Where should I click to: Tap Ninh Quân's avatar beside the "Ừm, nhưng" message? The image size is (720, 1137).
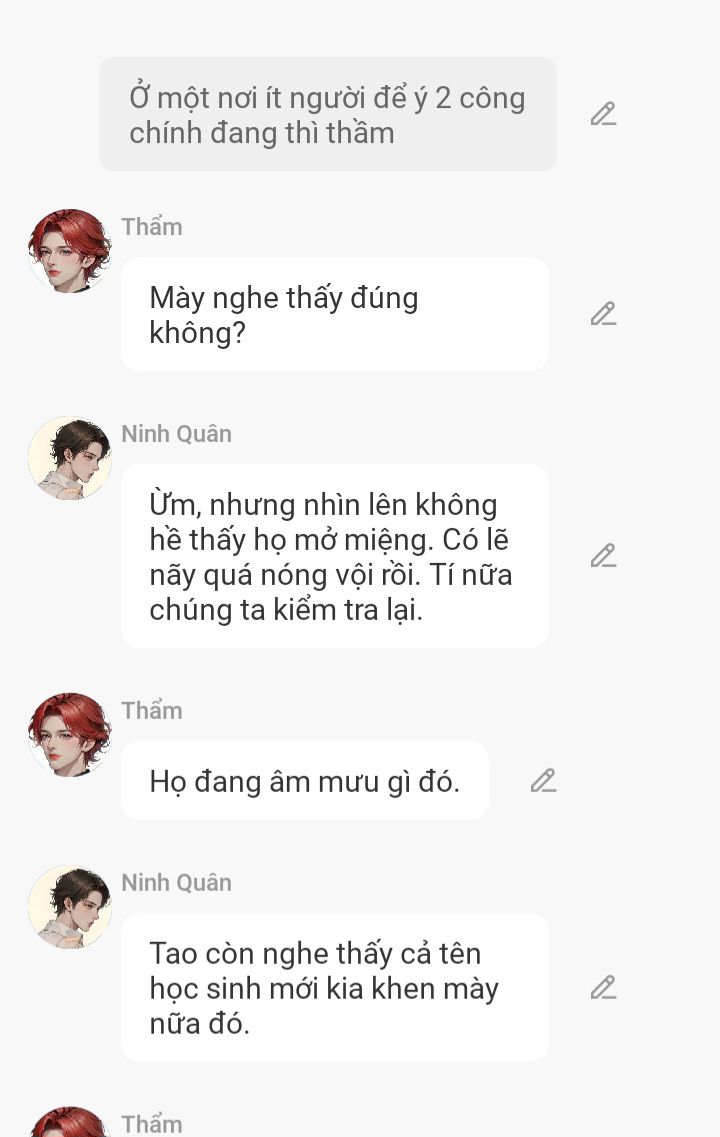(x=70, y=458)
